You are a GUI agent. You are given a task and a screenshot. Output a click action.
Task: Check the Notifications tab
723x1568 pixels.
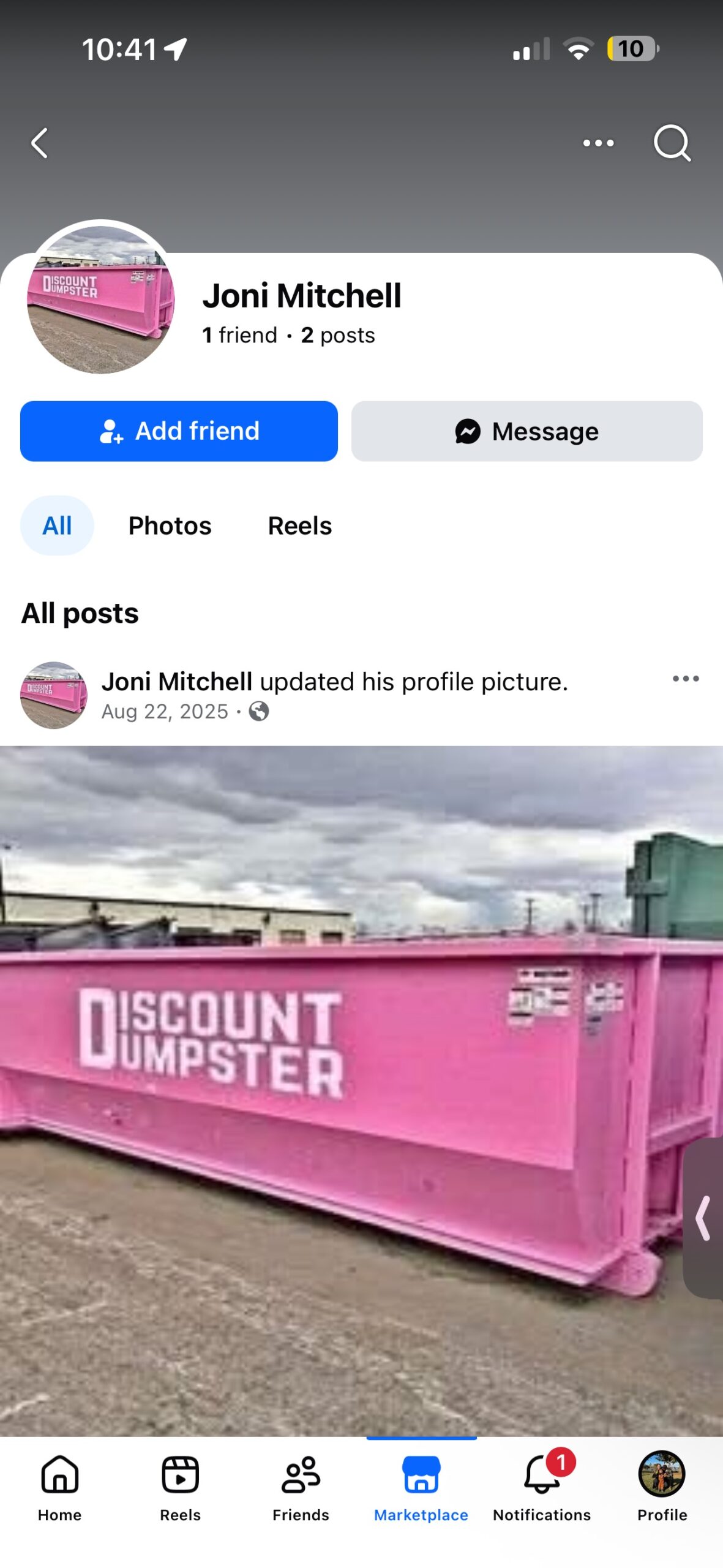click(x=542, y=1487)
